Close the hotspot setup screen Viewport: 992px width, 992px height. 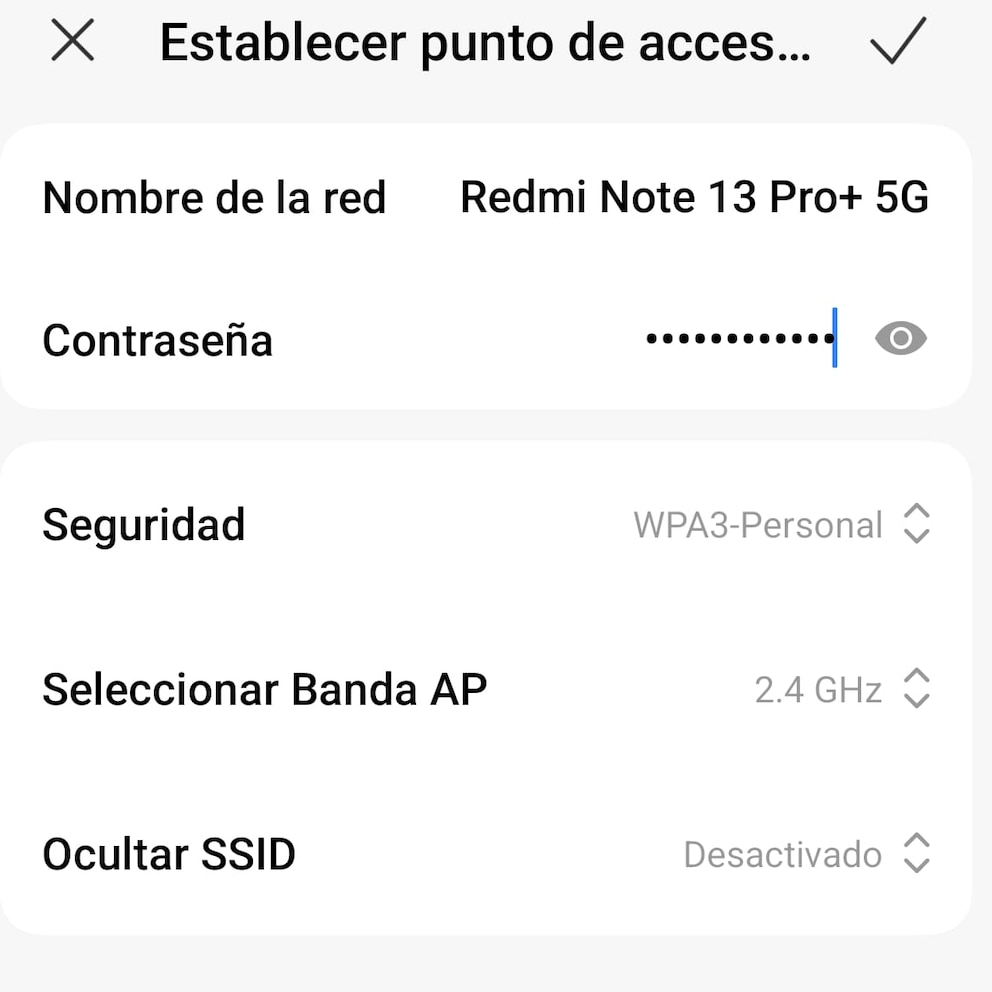click(72, 42)
